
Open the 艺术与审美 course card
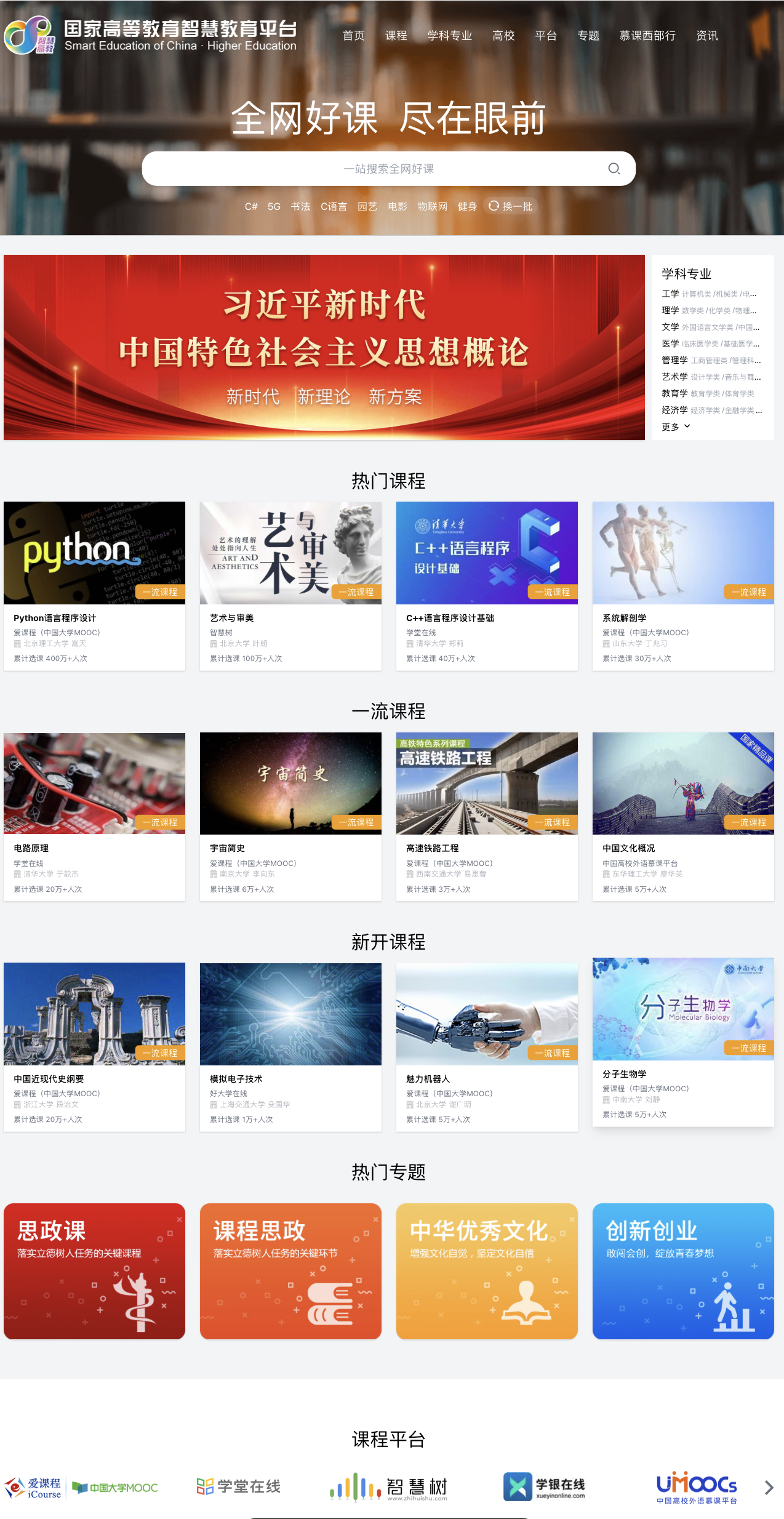290,586
